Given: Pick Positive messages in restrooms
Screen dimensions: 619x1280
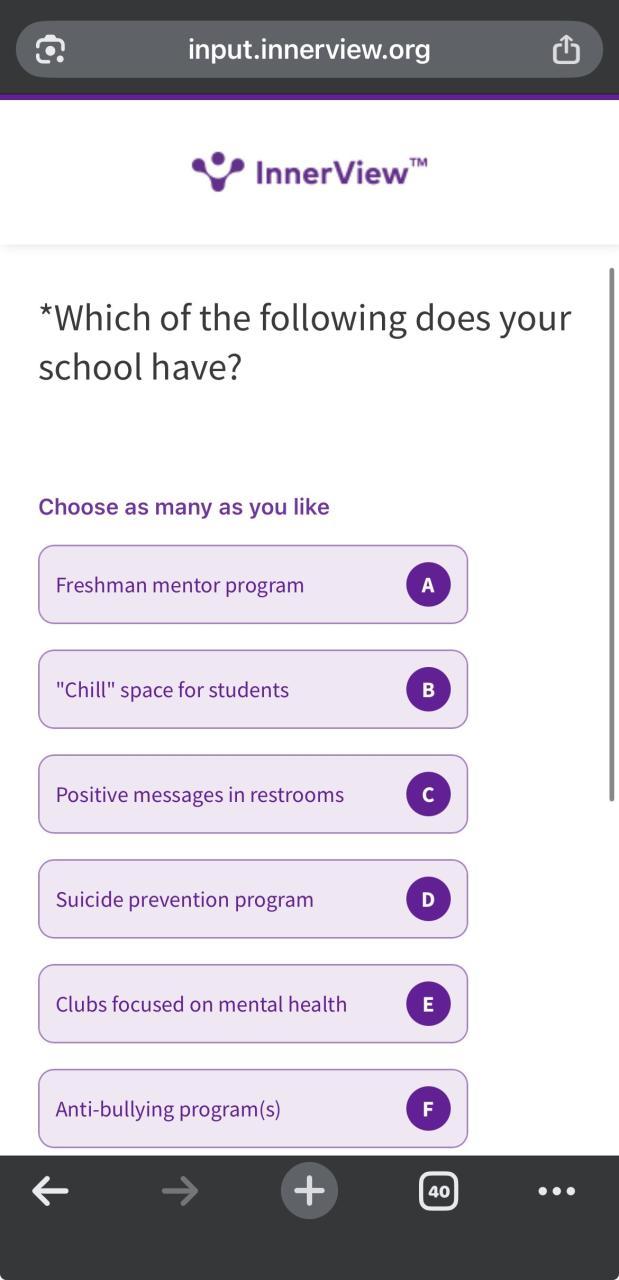Looking at the screenshot, I should click(x=252, y=795).
